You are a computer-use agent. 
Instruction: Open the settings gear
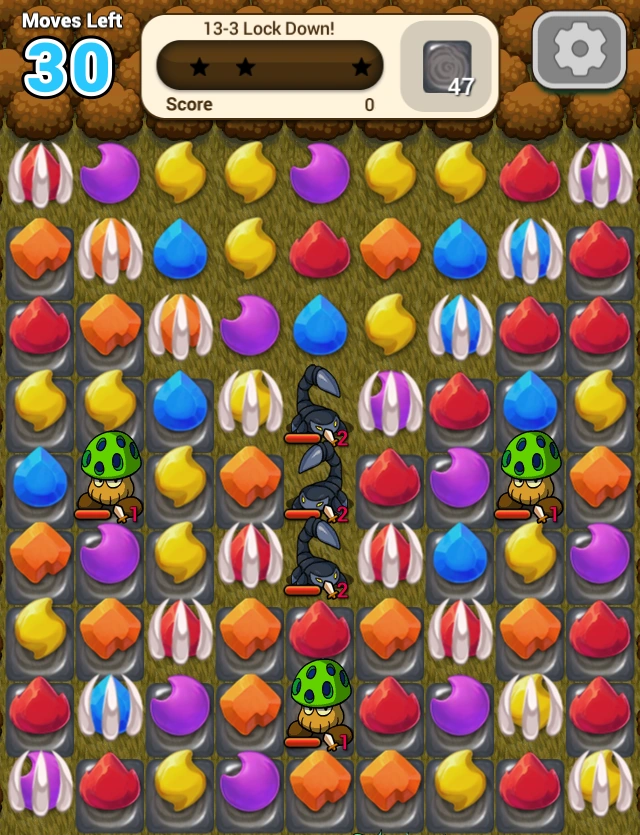tap(579, 50)
